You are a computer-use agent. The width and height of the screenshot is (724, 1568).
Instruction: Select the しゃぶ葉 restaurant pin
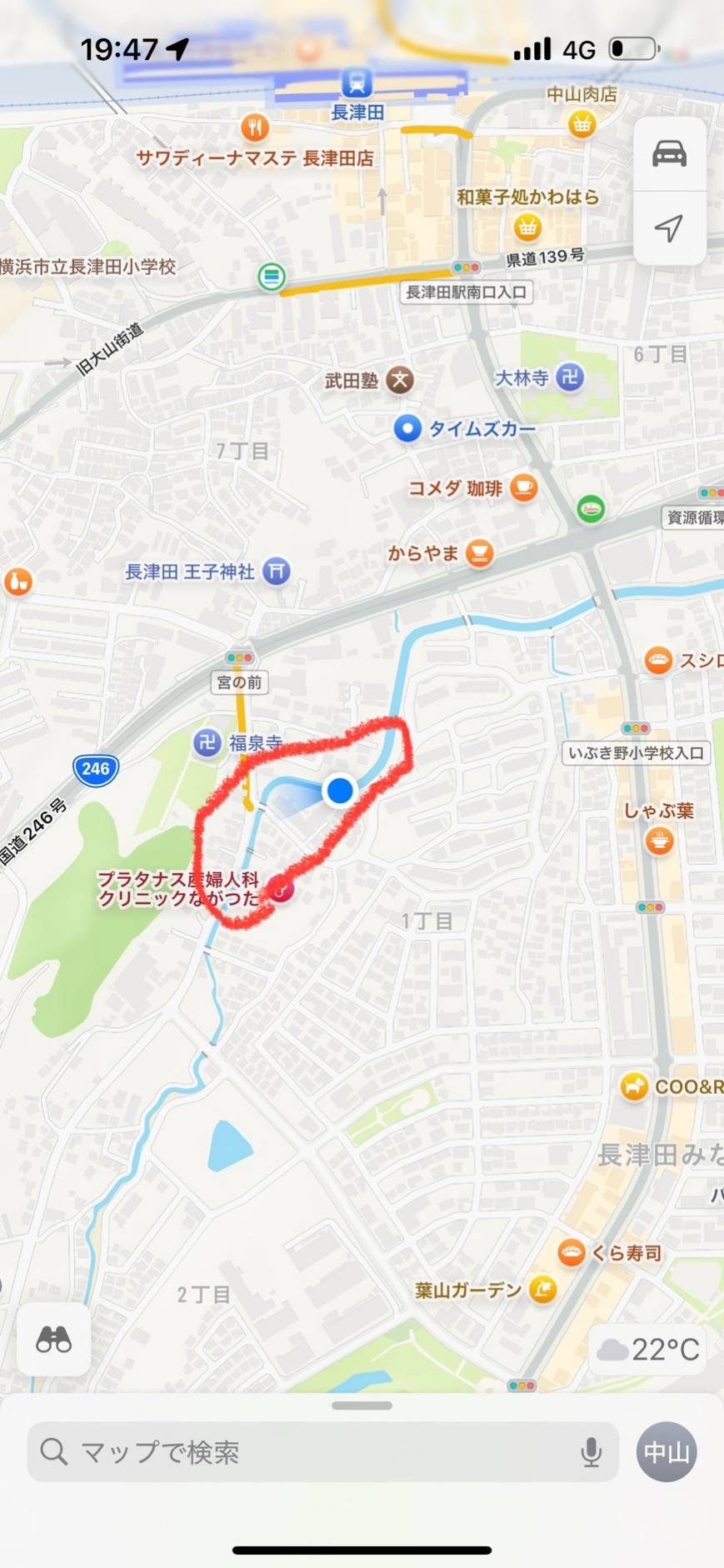click(x=659, y=841)
